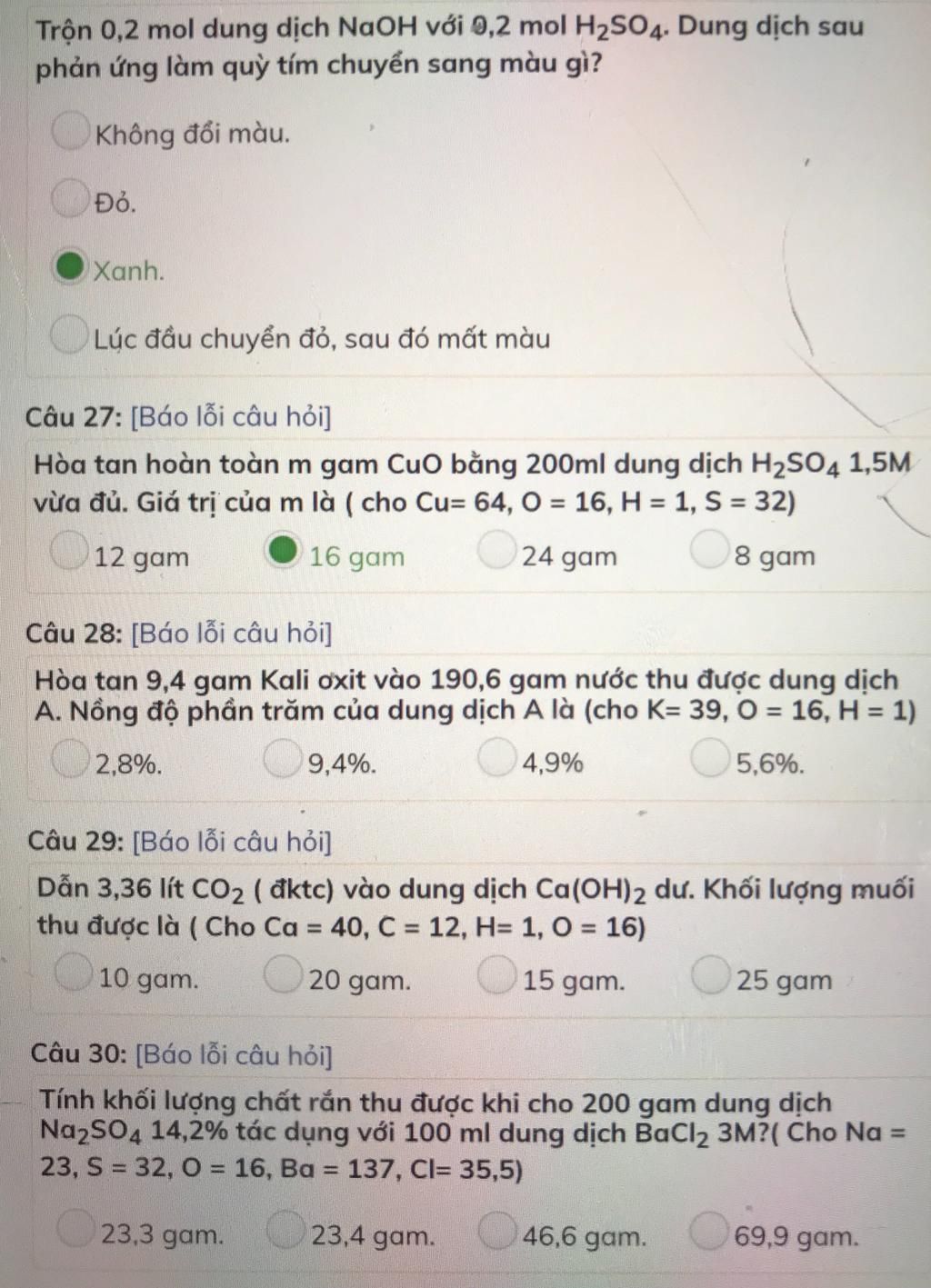Image resolution: width=931 pixels, height=1288 pixels.
Task: Pick the 'Lúc đầu chuyển đỏ, sau đó mất màu' option
Action: (x=70, y=336)
